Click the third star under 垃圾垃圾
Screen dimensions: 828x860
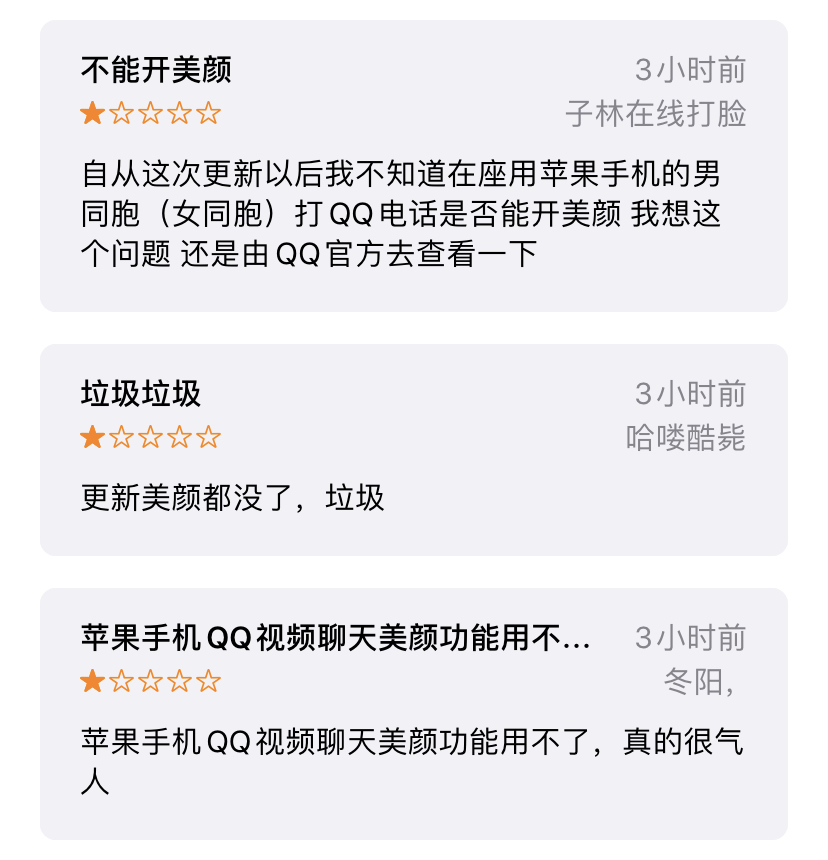151,437
